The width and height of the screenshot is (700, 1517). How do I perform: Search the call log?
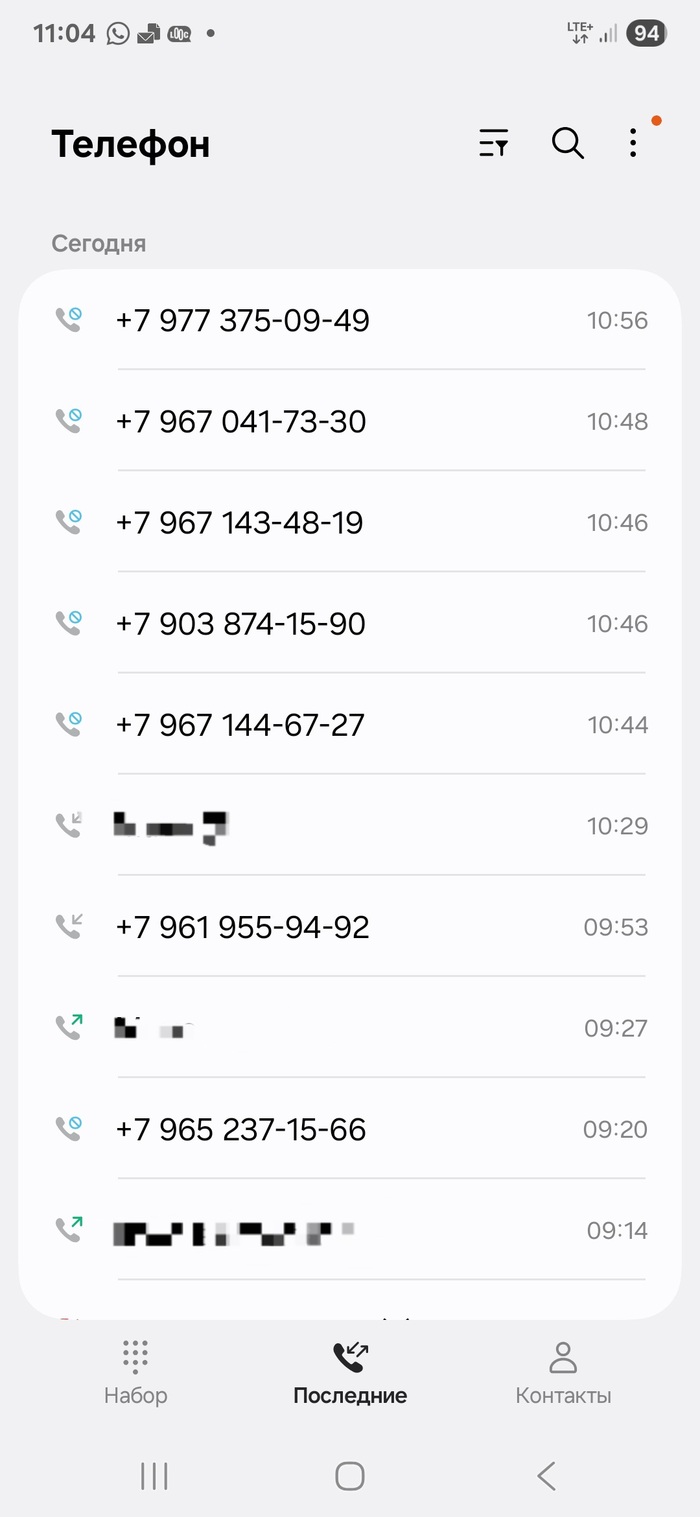pyautogui.click(x=567, y=144)
